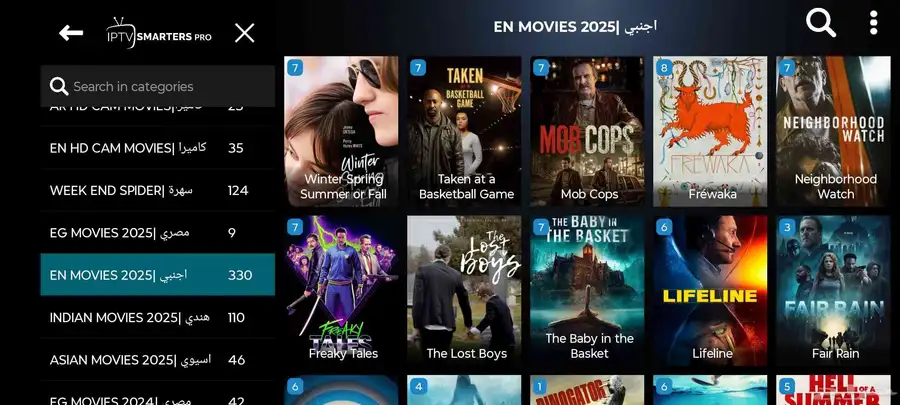Close the categories panel
This screenshot has height=405, width=900.
245,33
